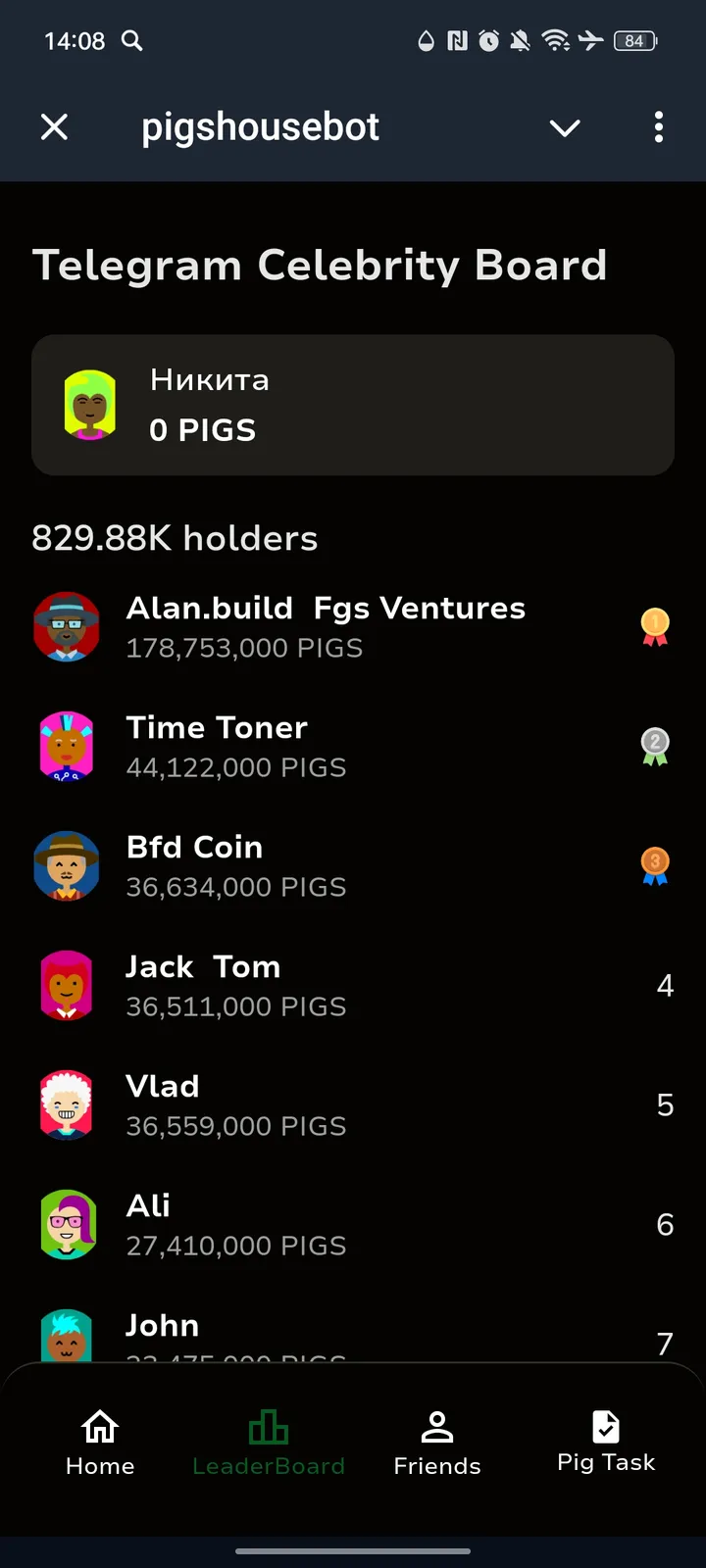Open the Pig Task section
The width and height of the screenshot is (706, 1568).
605,1441
